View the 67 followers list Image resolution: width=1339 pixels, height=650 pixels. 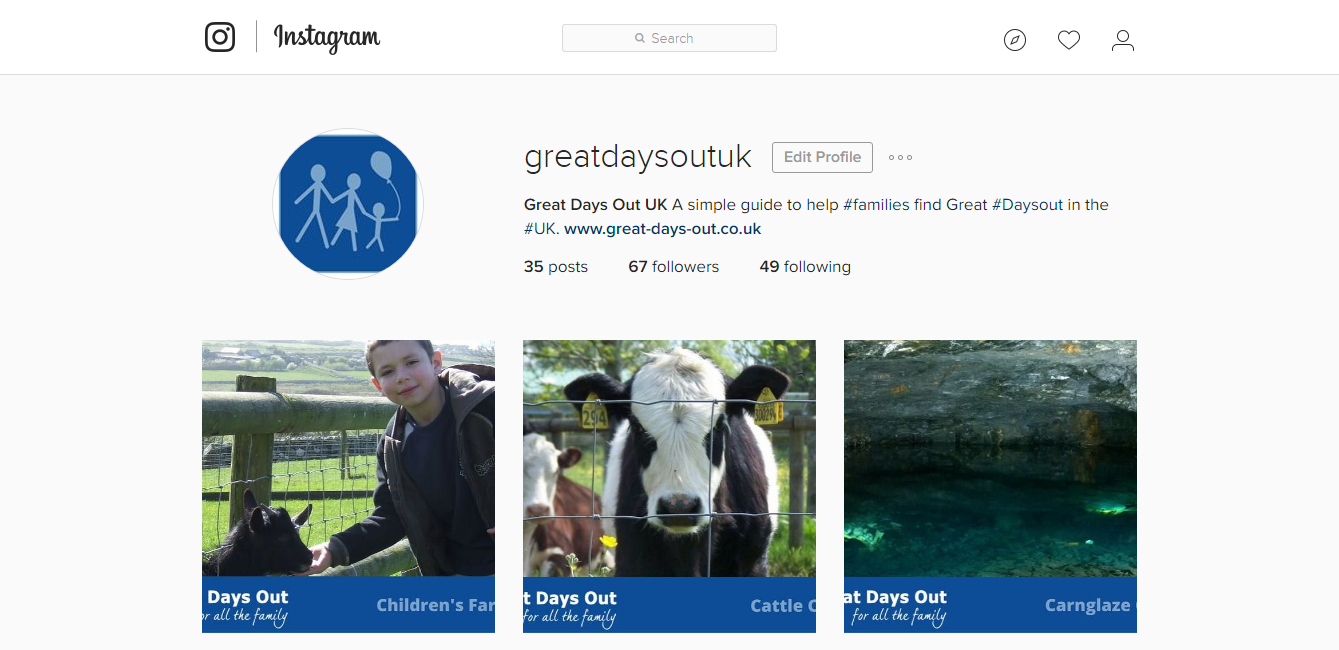click(x=673, y=267)
